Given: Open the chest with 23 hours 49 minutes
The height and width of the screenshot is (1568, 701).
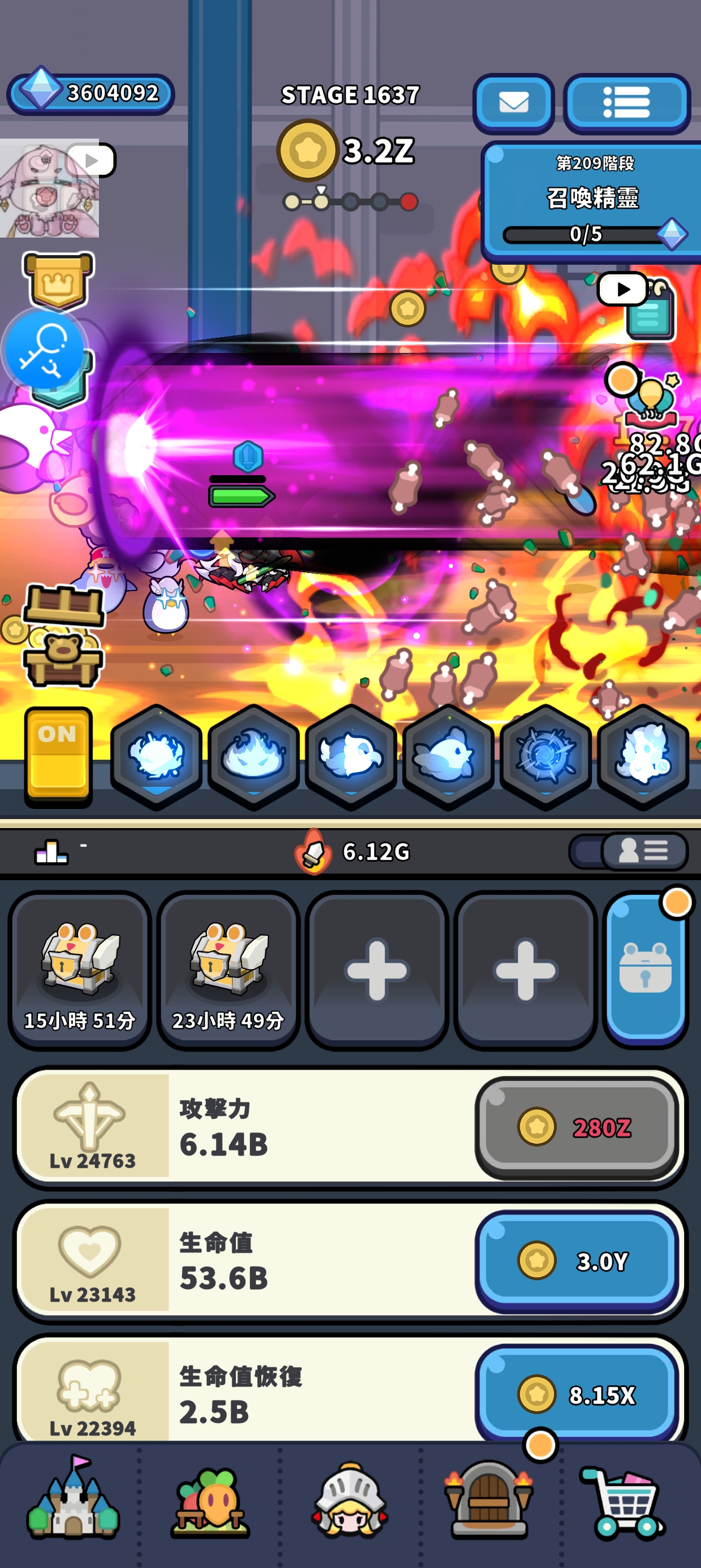Looking at the screenshot, I should [x=228, y=971].
